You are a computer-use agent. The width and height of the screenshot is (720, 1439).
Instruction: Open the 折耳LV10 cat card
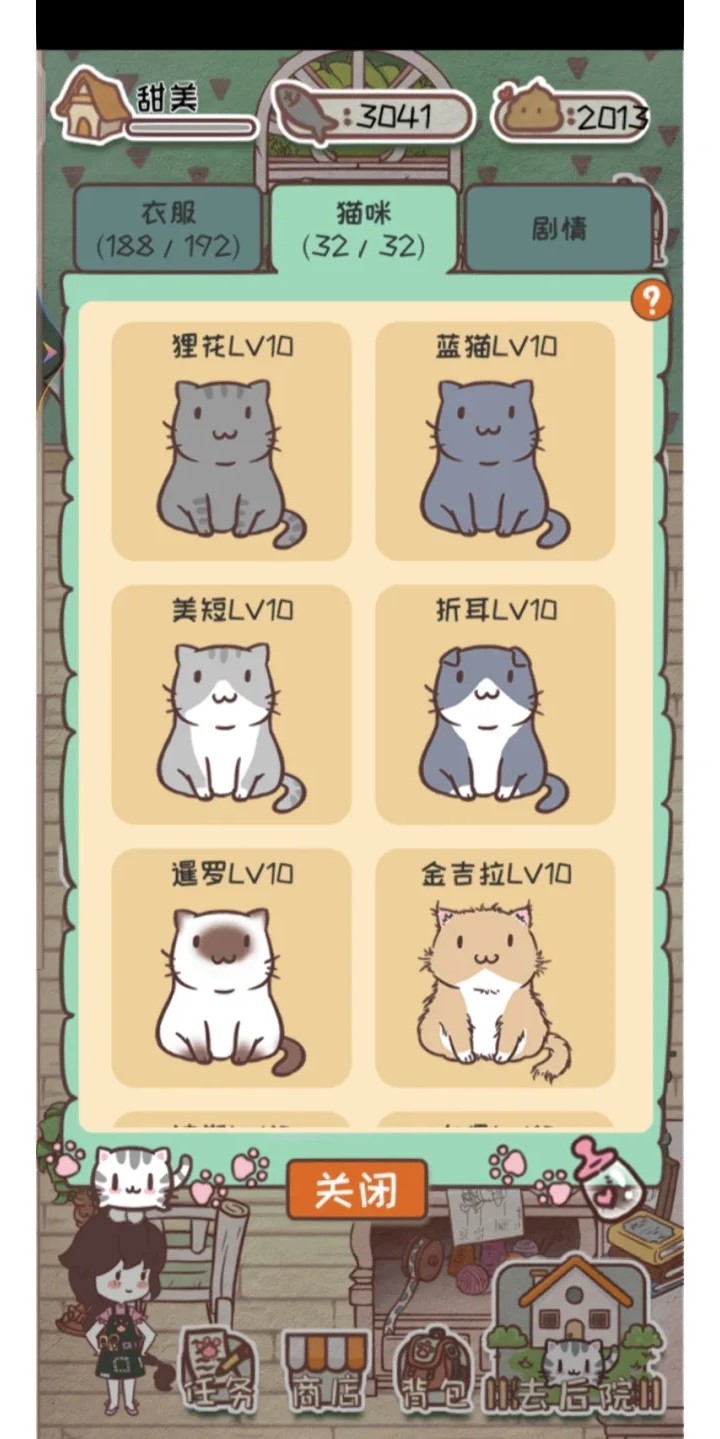[x=494, y=704]
